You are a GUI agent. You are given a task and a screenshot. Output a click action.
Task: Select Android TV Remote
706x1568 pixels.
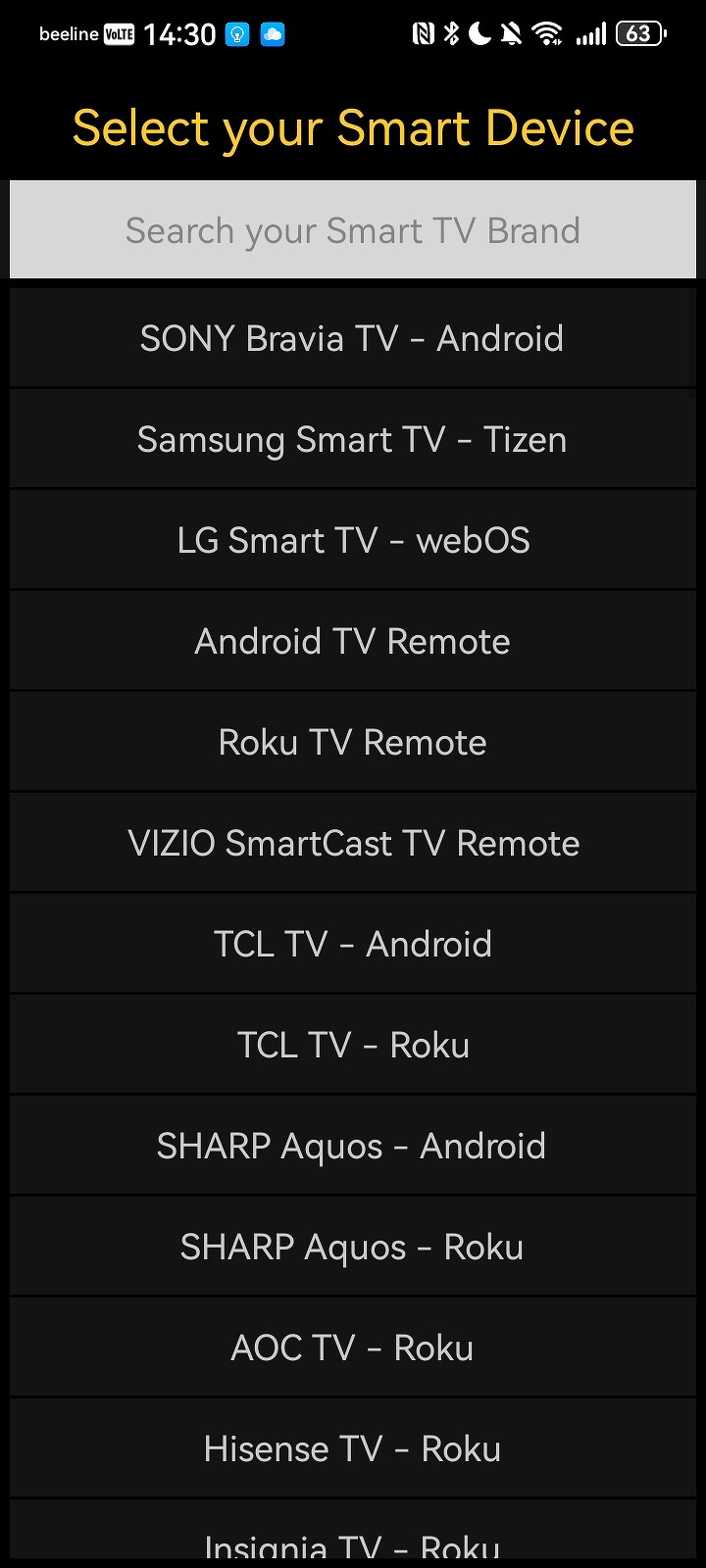point(353,642)
